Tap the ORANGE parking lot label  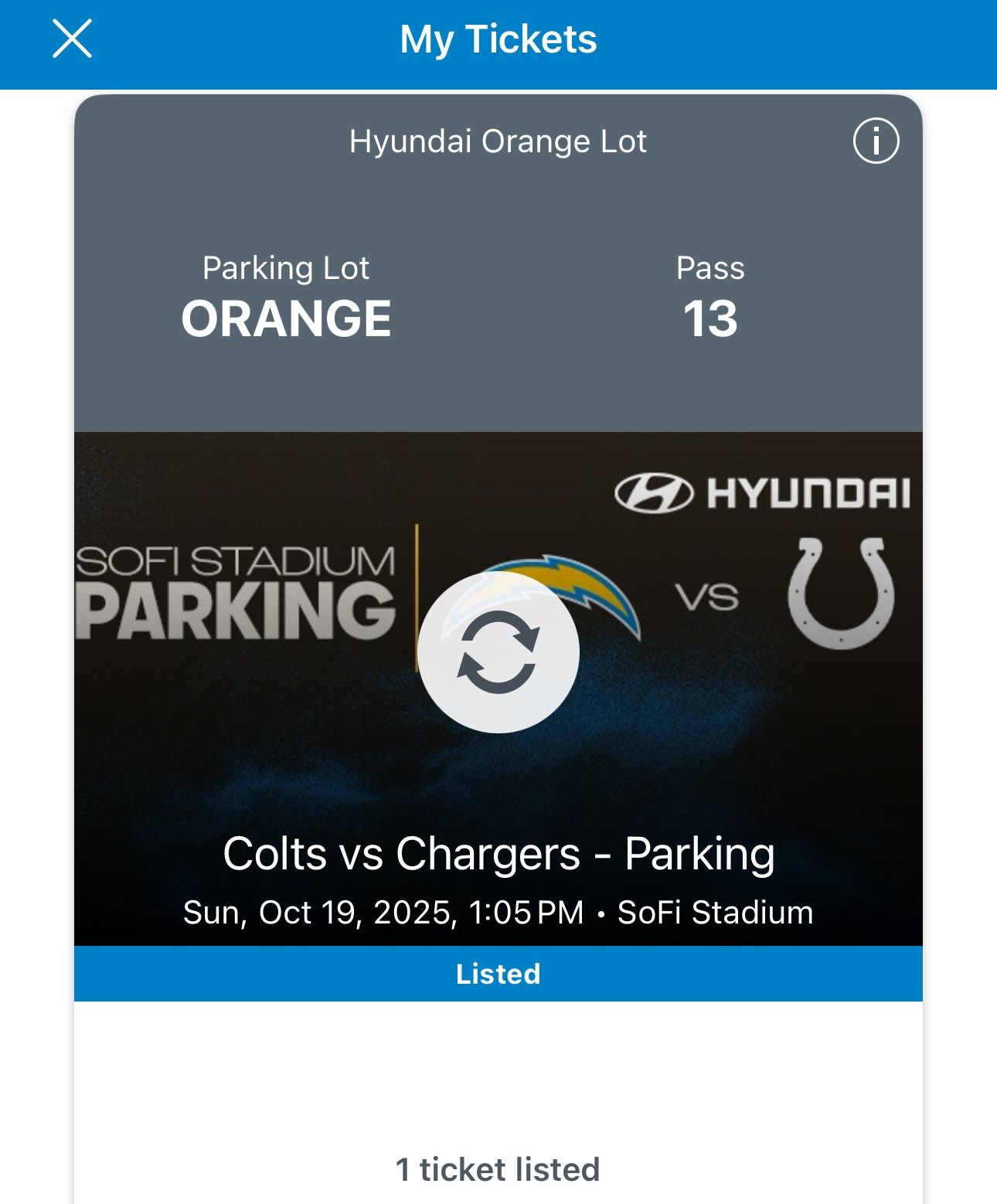coord(287,316)
